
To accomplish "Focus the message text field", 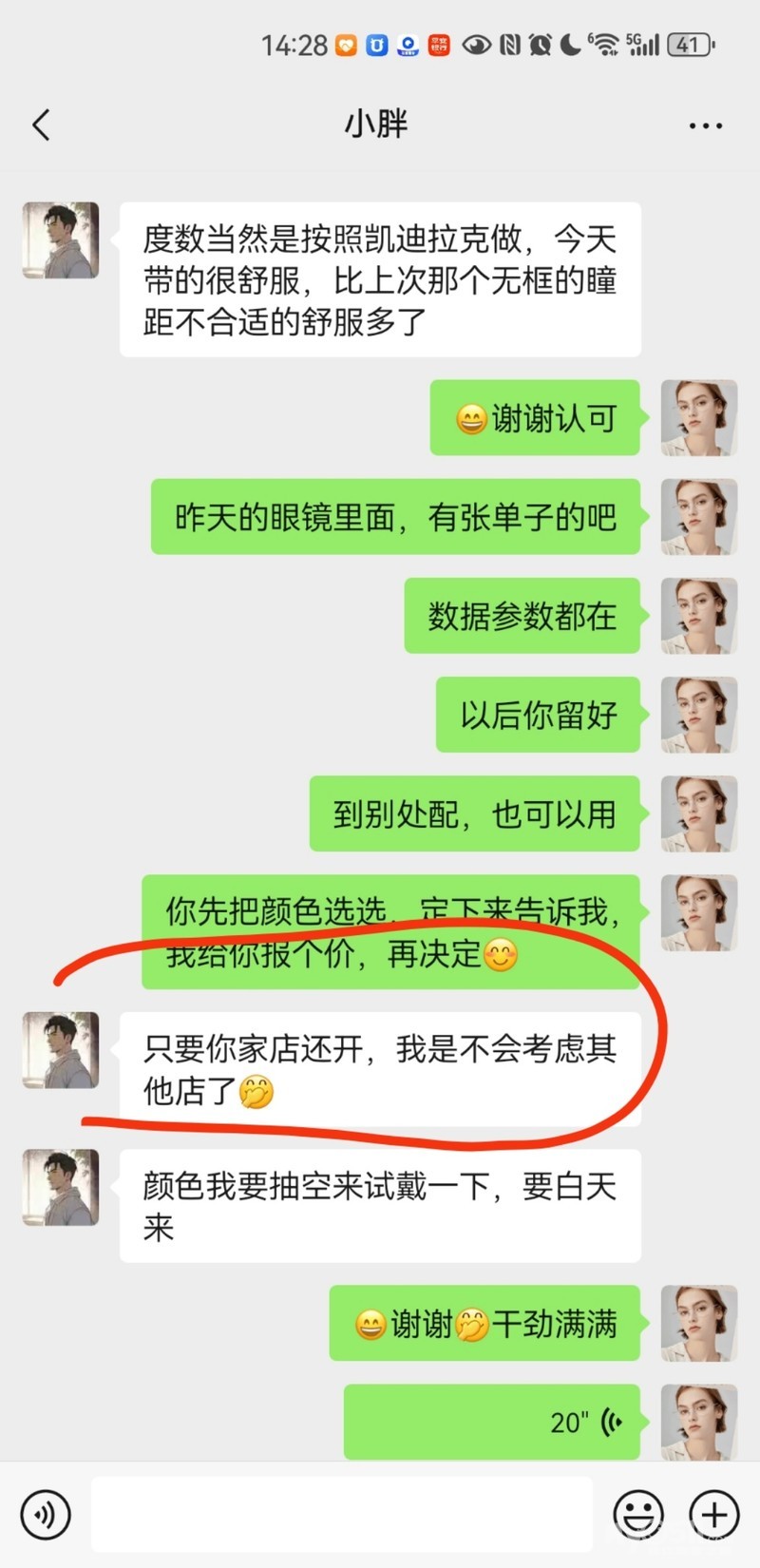I will (x=342, y=1514).
